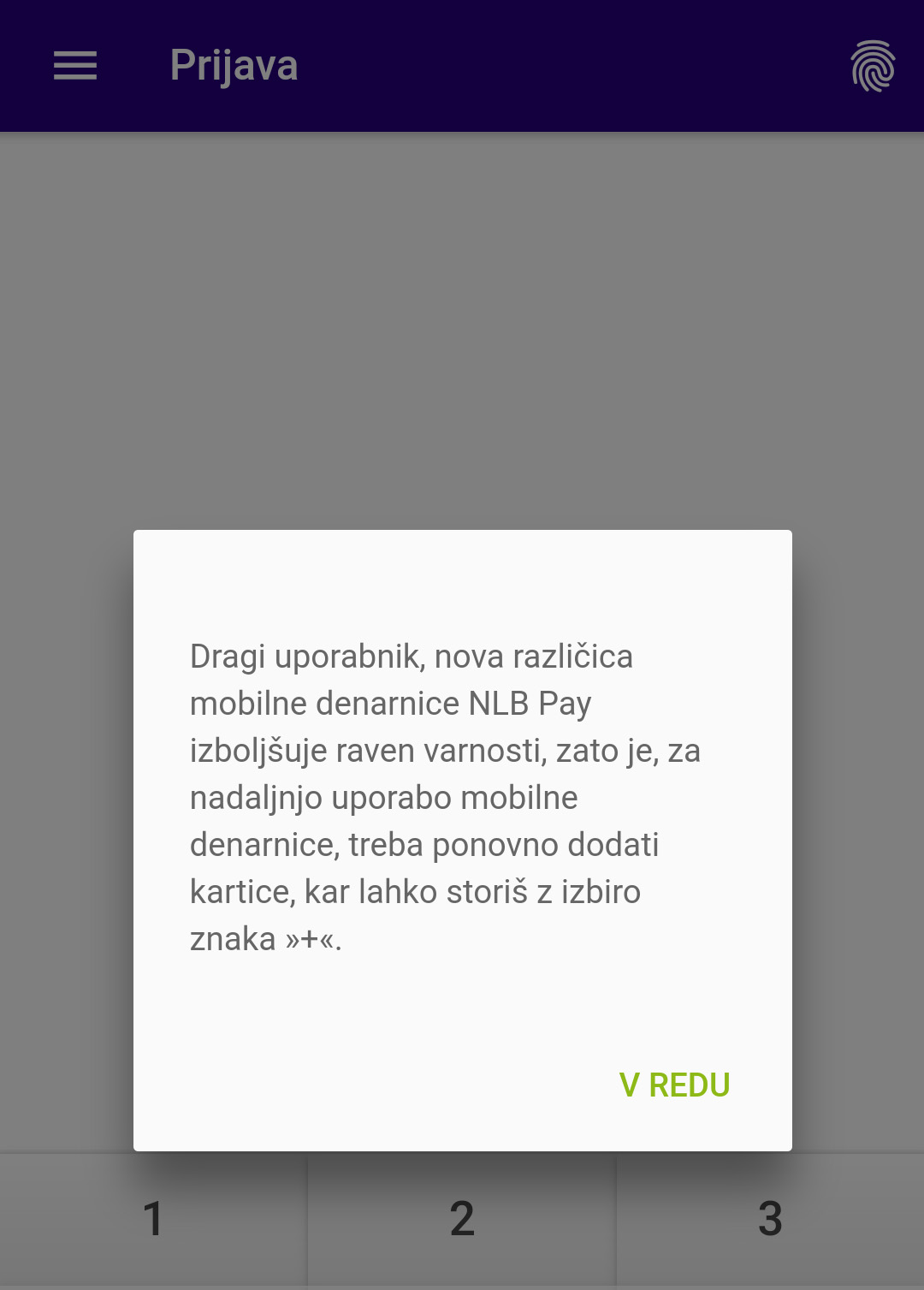This screenshot has width=924, height=1290.
Task: Tap the fingerprint login icon
Action: tap(872, 66)
